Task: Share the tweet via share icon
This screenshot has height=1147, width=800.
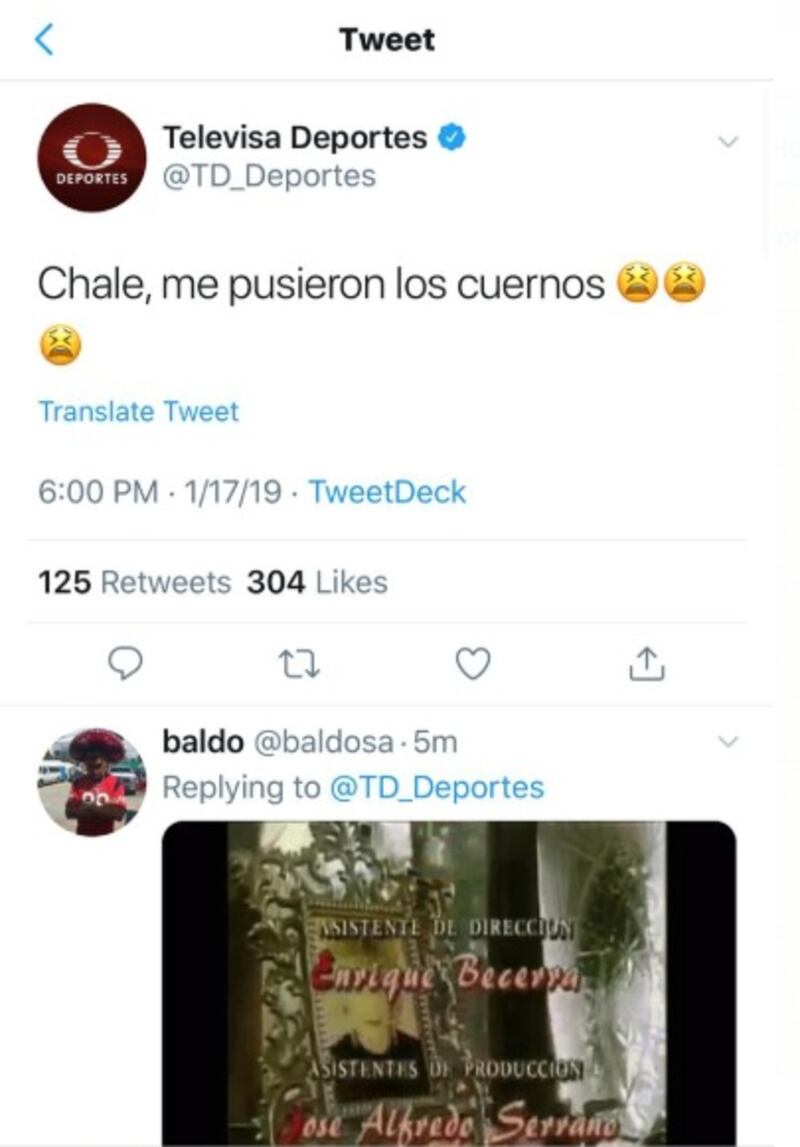Action: [x=646, y=663]
